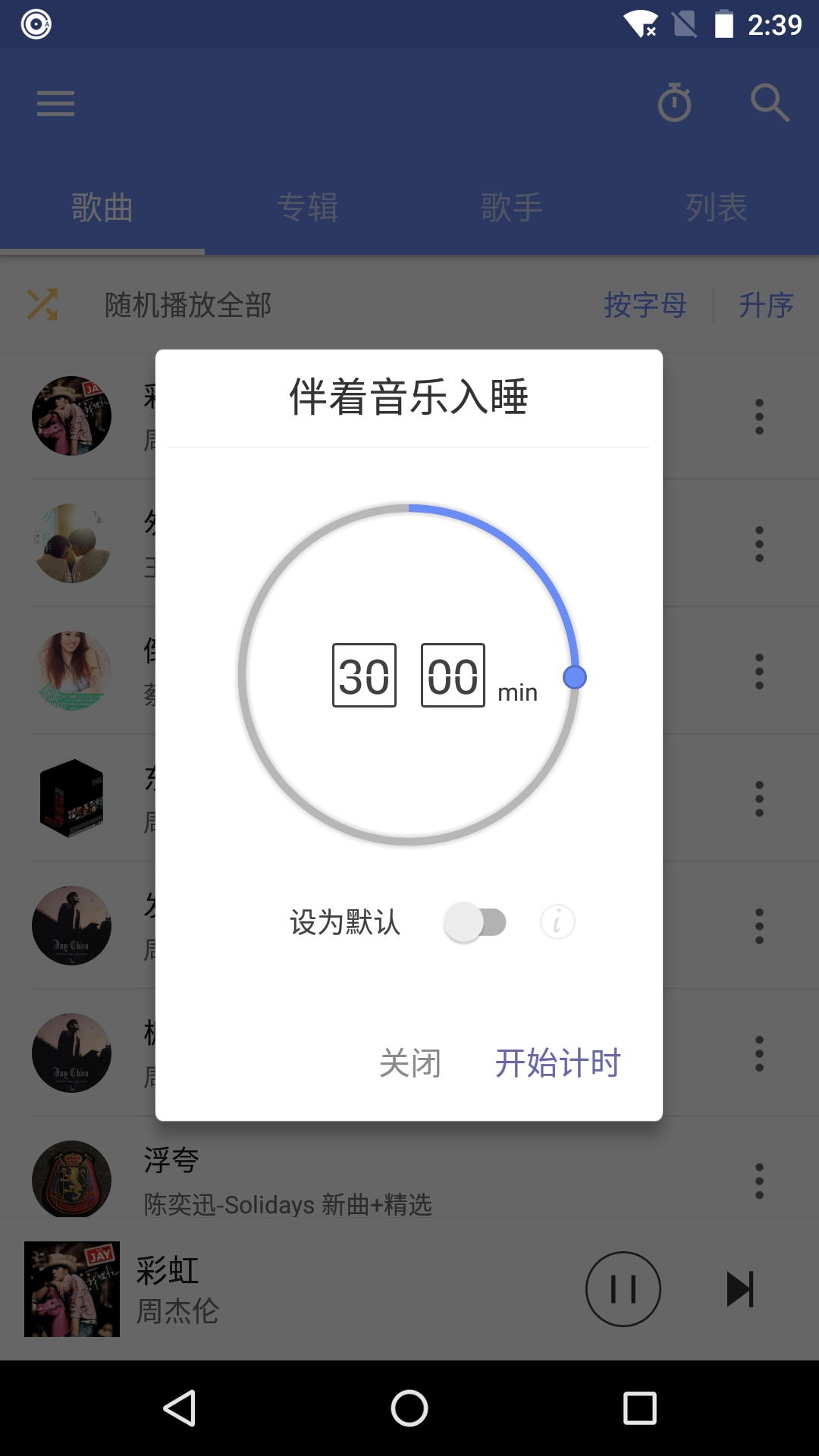This screenshot has height=1456, width=819.
Task: Switch to the 专辑 tab
Action: tap(308, 207)
